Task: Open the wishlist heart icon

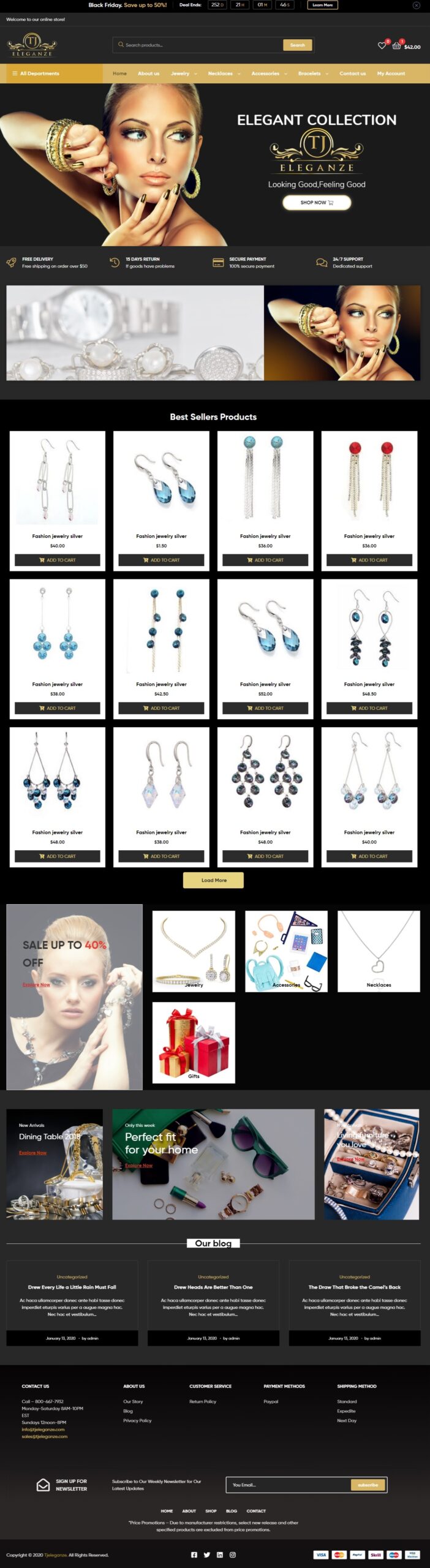Action: (x=382, y=45)
